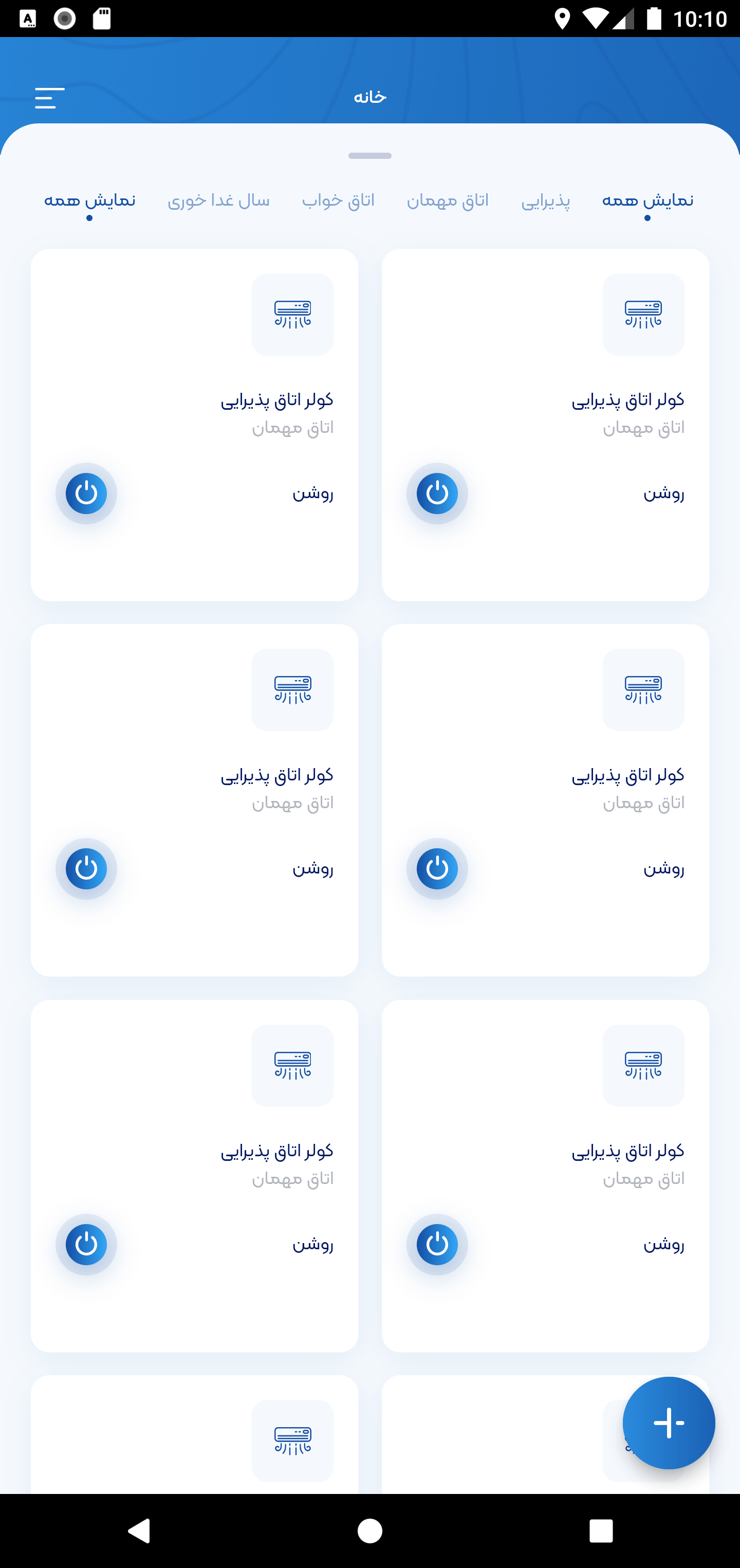Toggle power on the middle-left کولر card

(86, 869)
